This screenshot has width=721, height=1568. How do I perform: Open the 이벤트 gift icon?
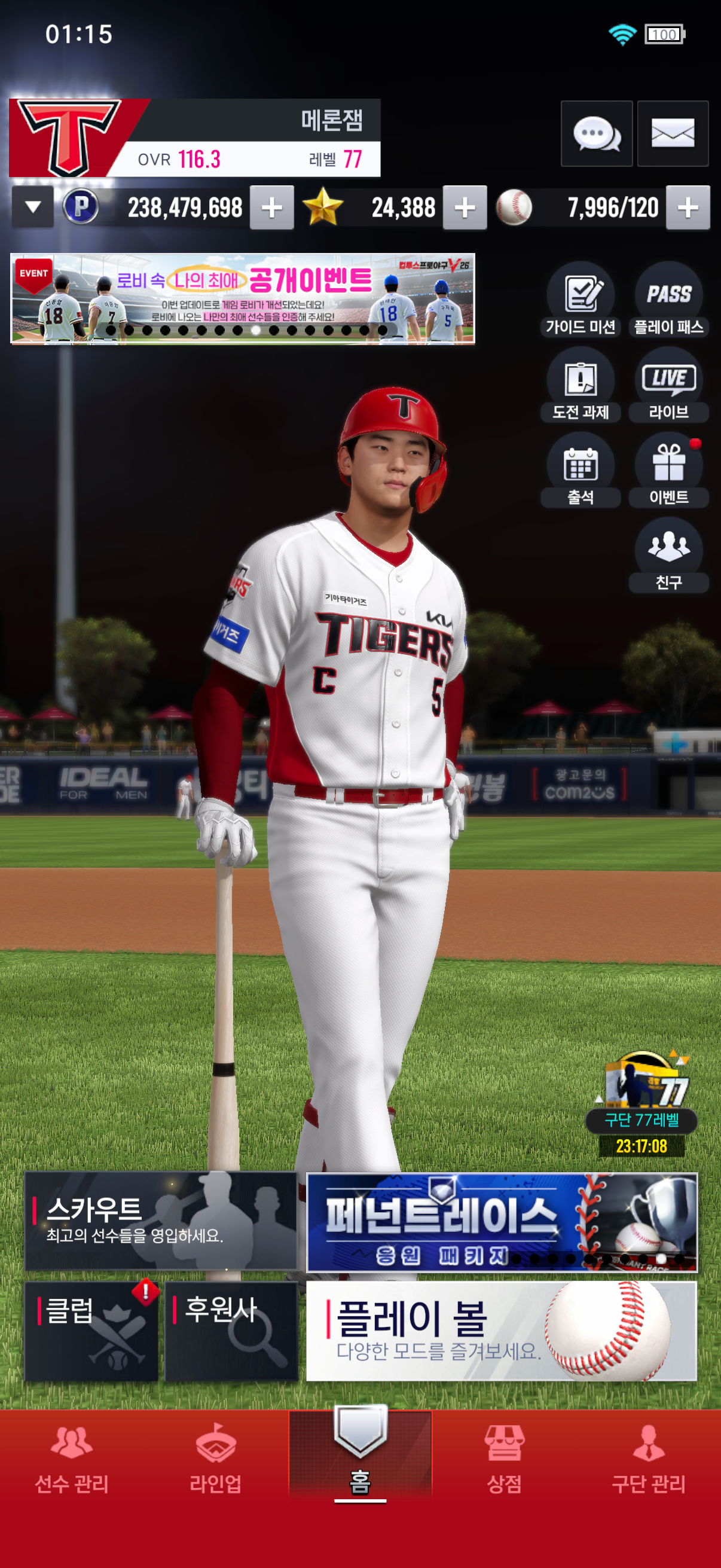[x=668, y=470]
